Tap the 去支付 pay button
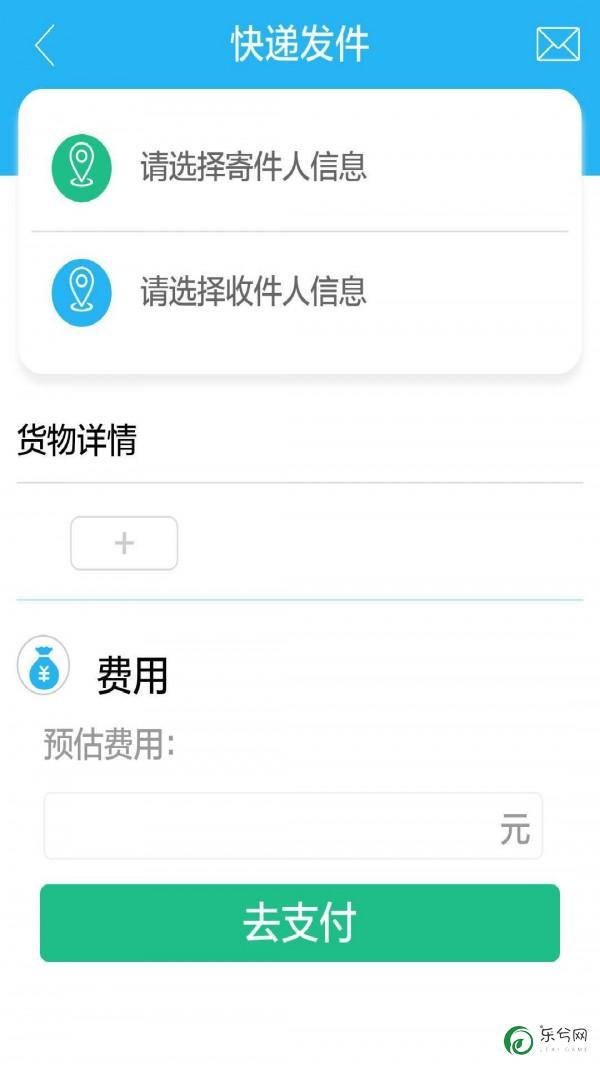The height and width of the screenshot is (1067, 600). point(300,923)
